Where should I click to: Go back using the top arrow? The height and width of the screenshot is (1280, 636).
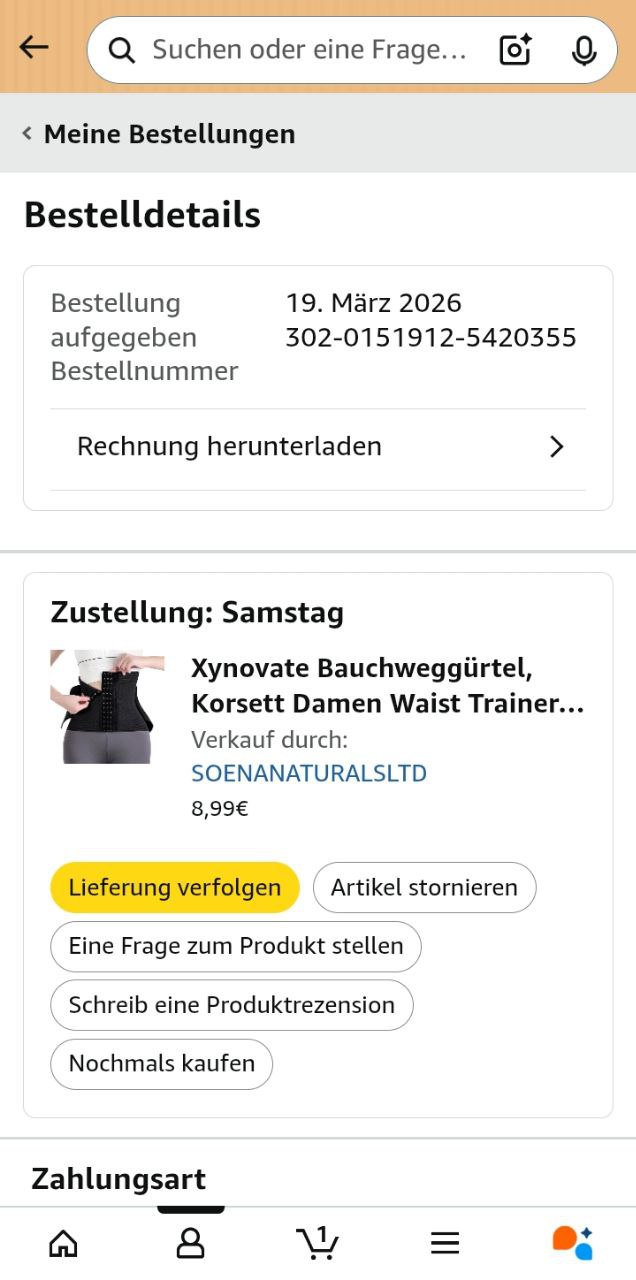click(x=34, y=47)
